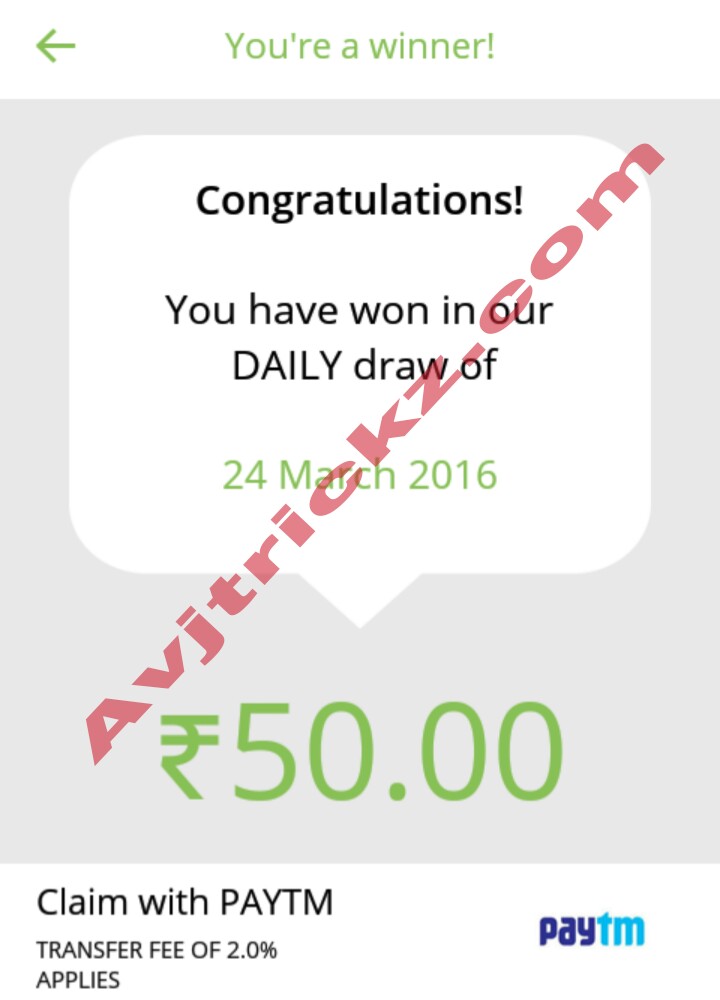Image resolution: width=720 pixels, height=1000 pixels.
Task: Go back using the green arrow
Action: tap(56, 45)
